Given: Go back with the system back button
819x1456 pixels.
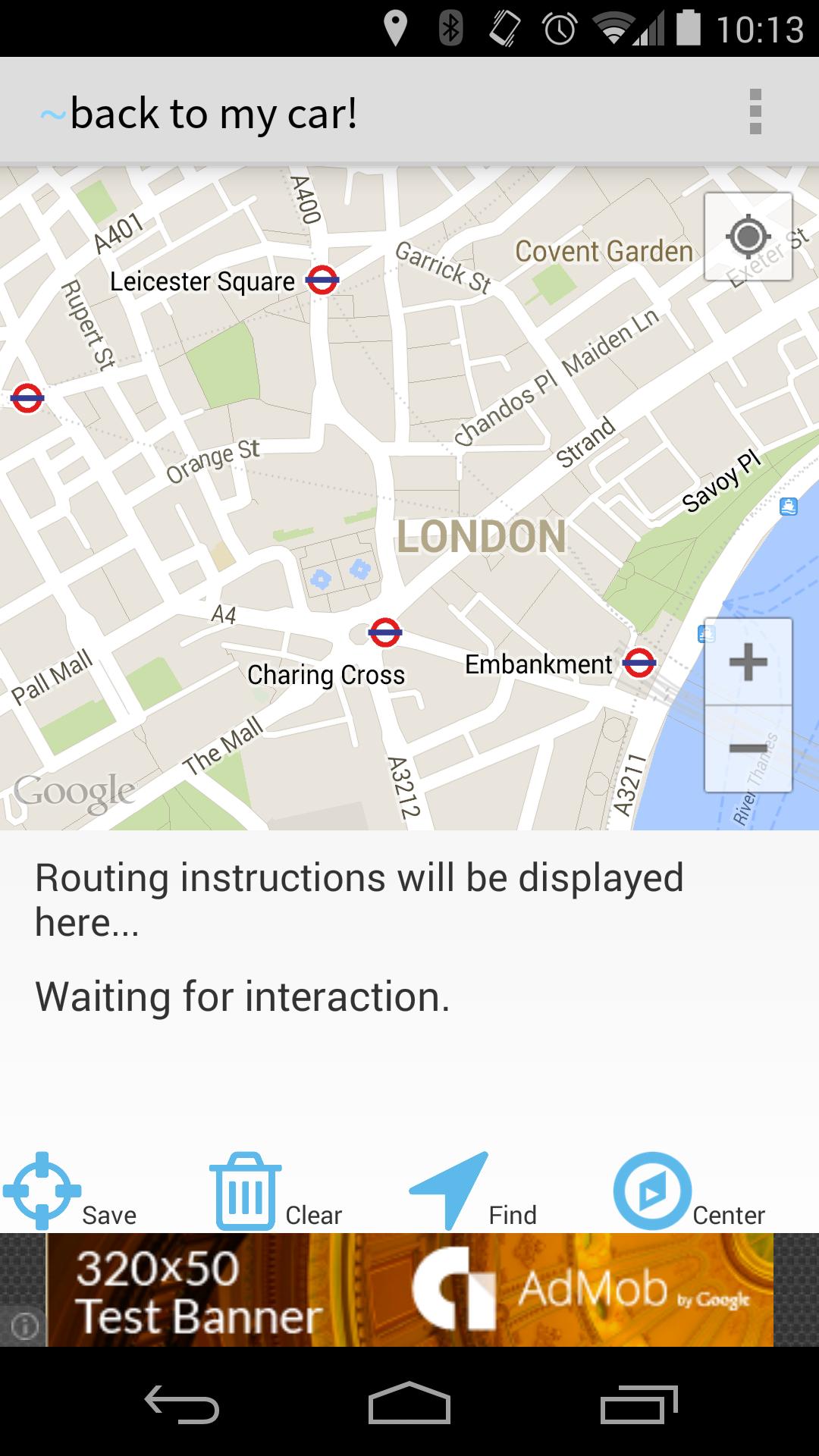Looking at the screenshot, I should coord(182,1404).
